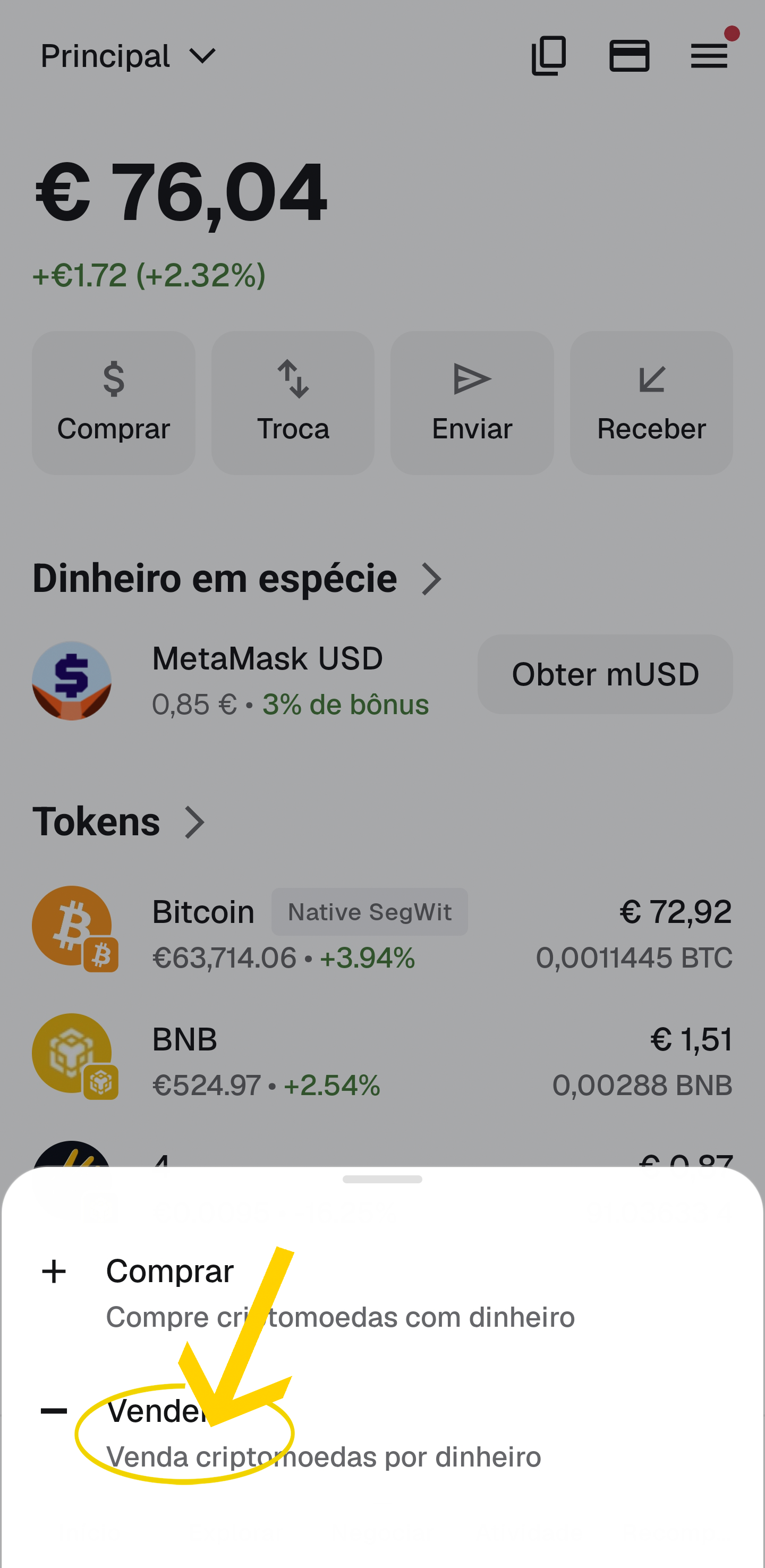The height and width of the screenshot is (1568, 765).
Task: Open the card icon in the header
Action: coord(628,56)
